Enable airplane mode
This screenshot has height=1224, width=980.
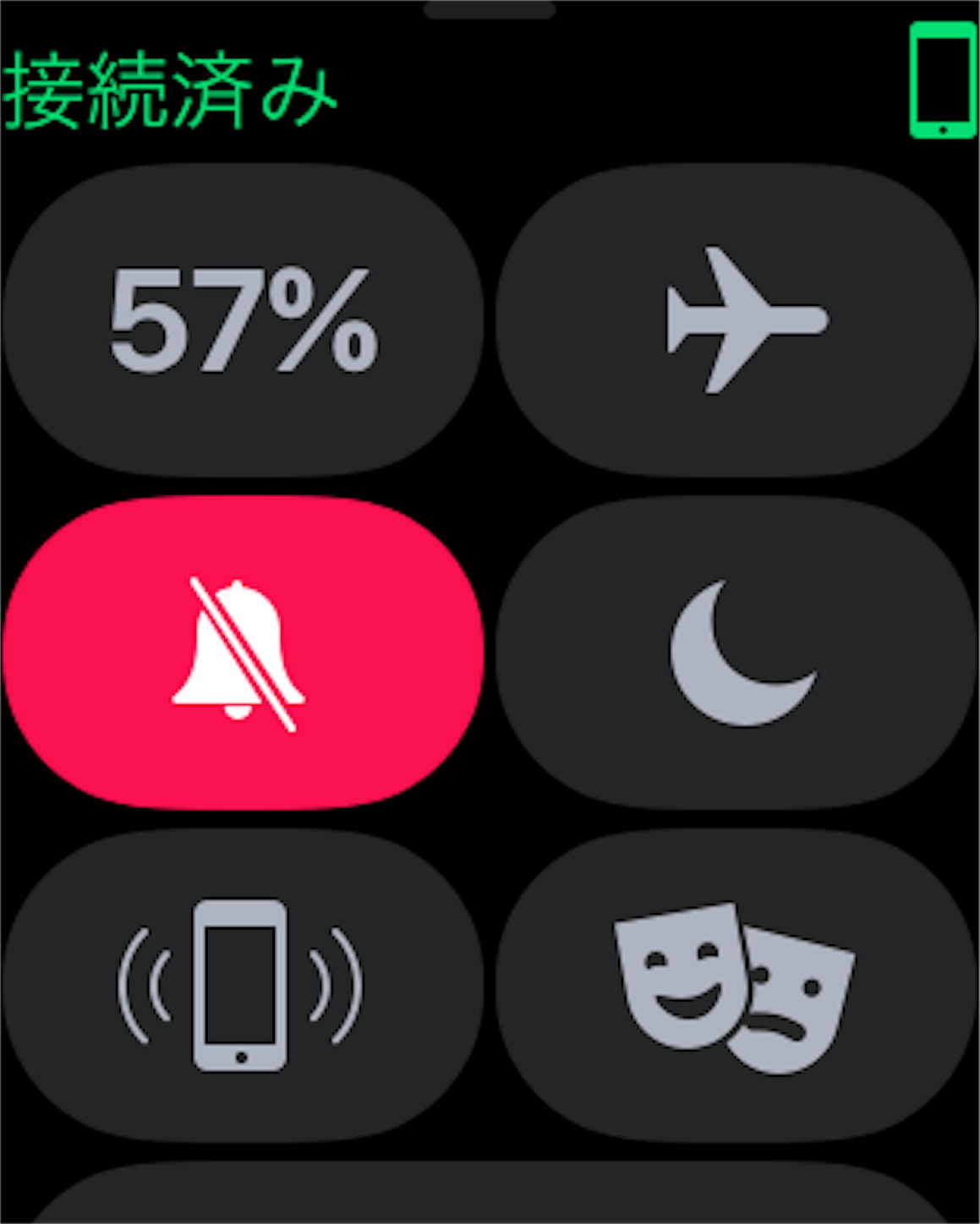[x=737, y=320]
